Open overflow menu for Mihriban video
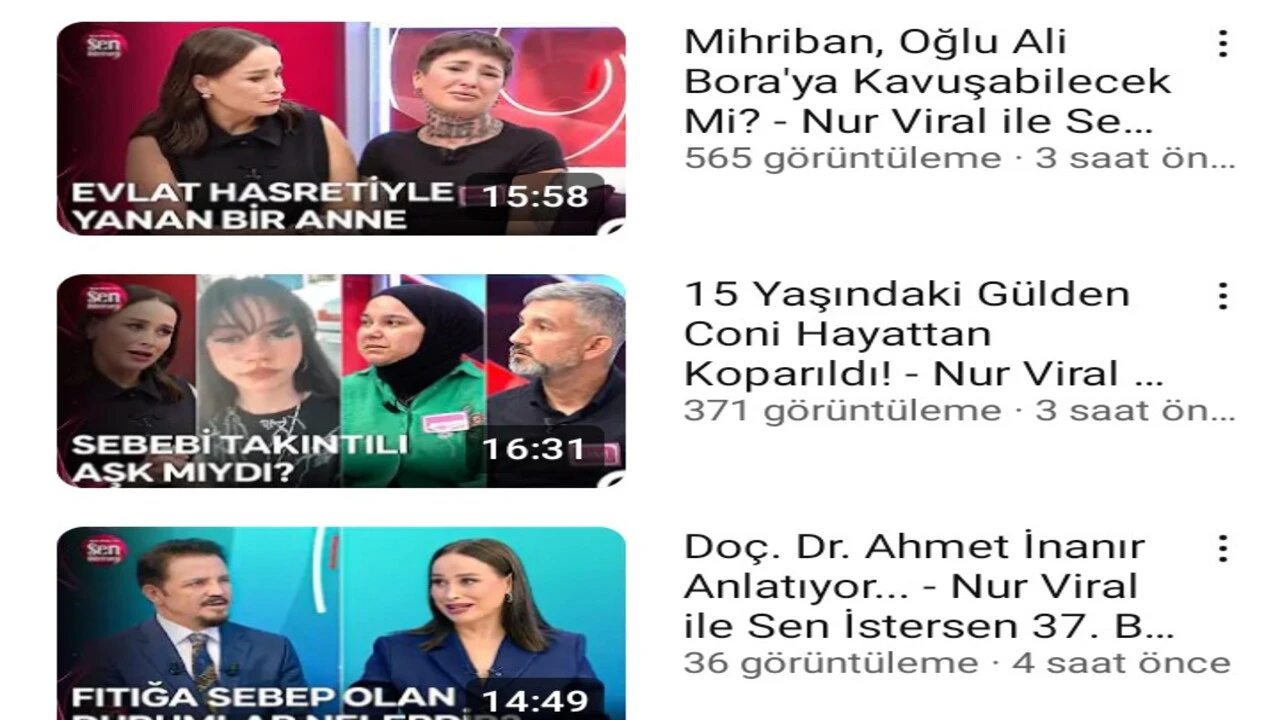The height and width of the screenshot is (720, 1280). (1222, 44)
